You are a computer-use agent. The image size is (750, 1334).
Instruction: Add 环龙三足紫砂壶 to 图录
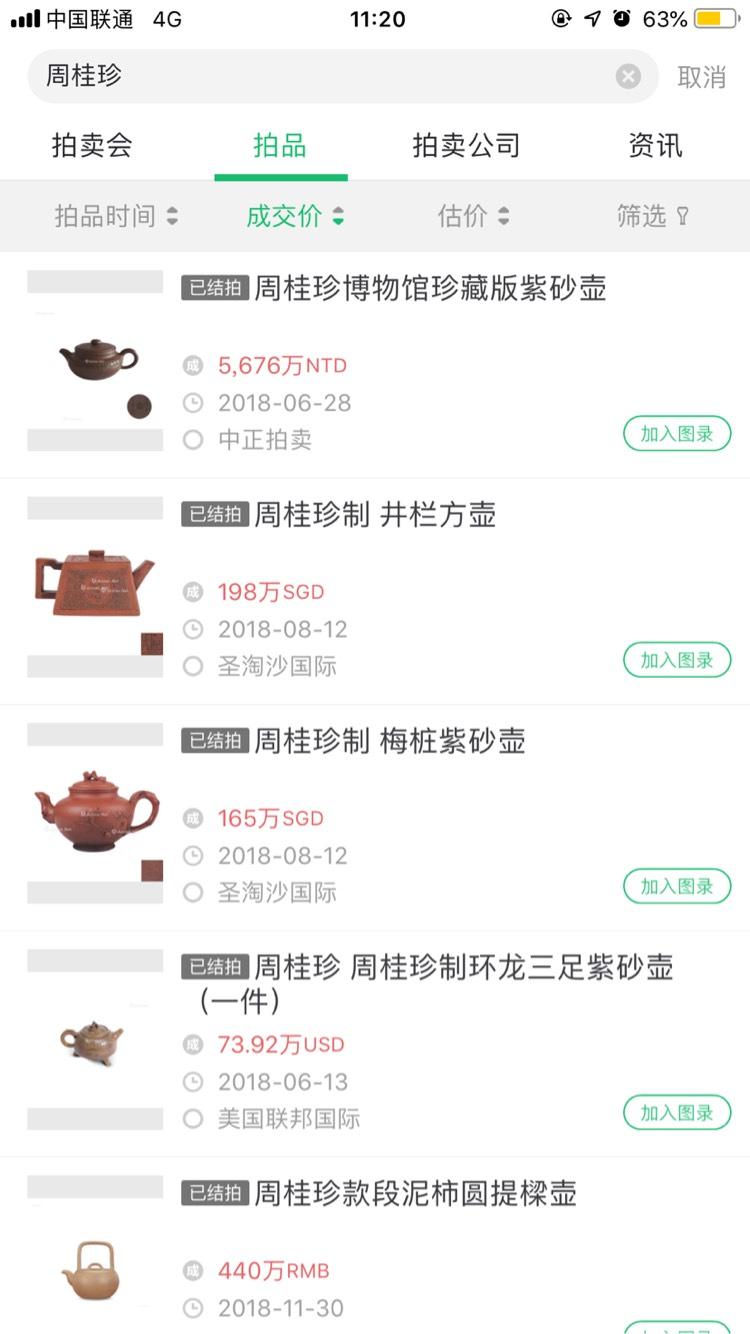(x=677, y=1112)
